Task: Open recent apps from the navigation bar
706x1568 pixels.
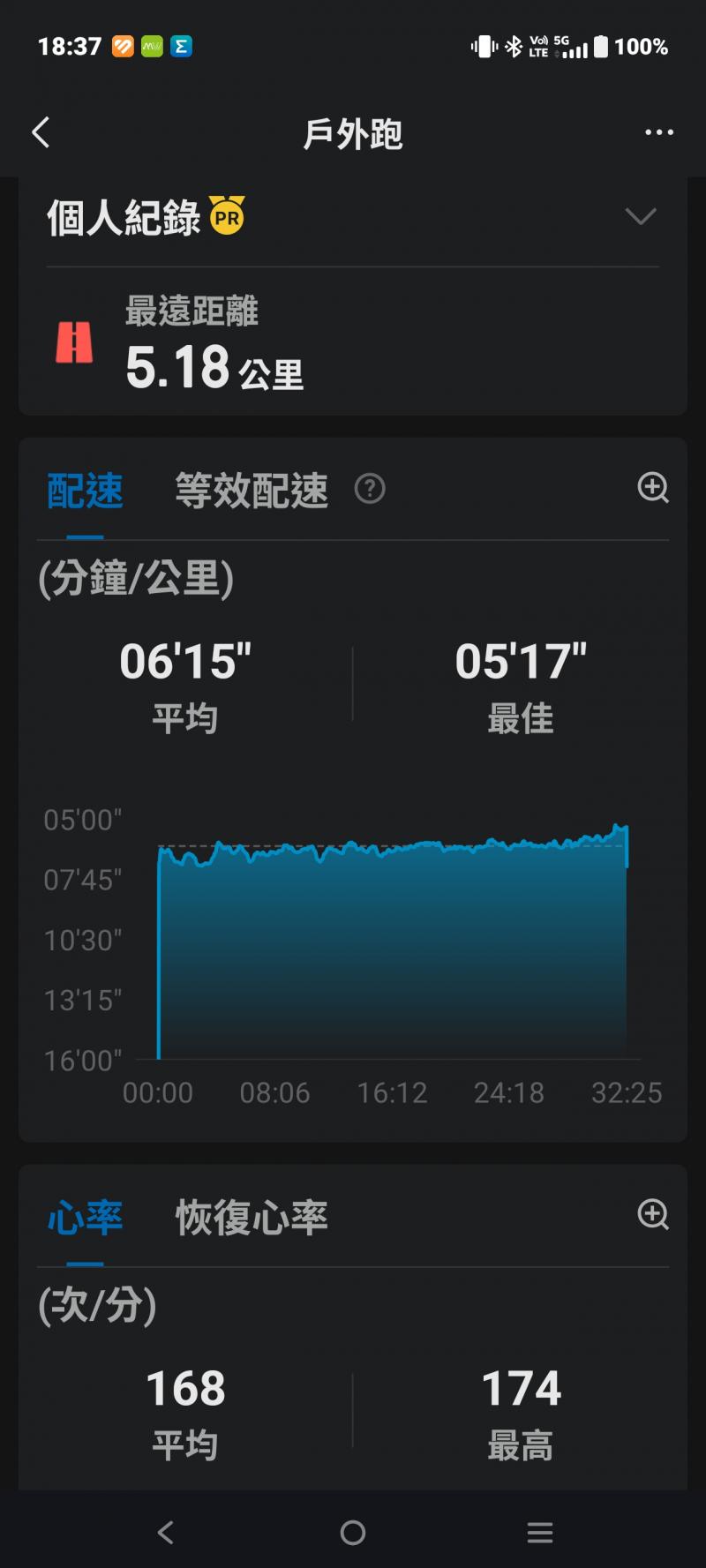Action: point(540,1533)
